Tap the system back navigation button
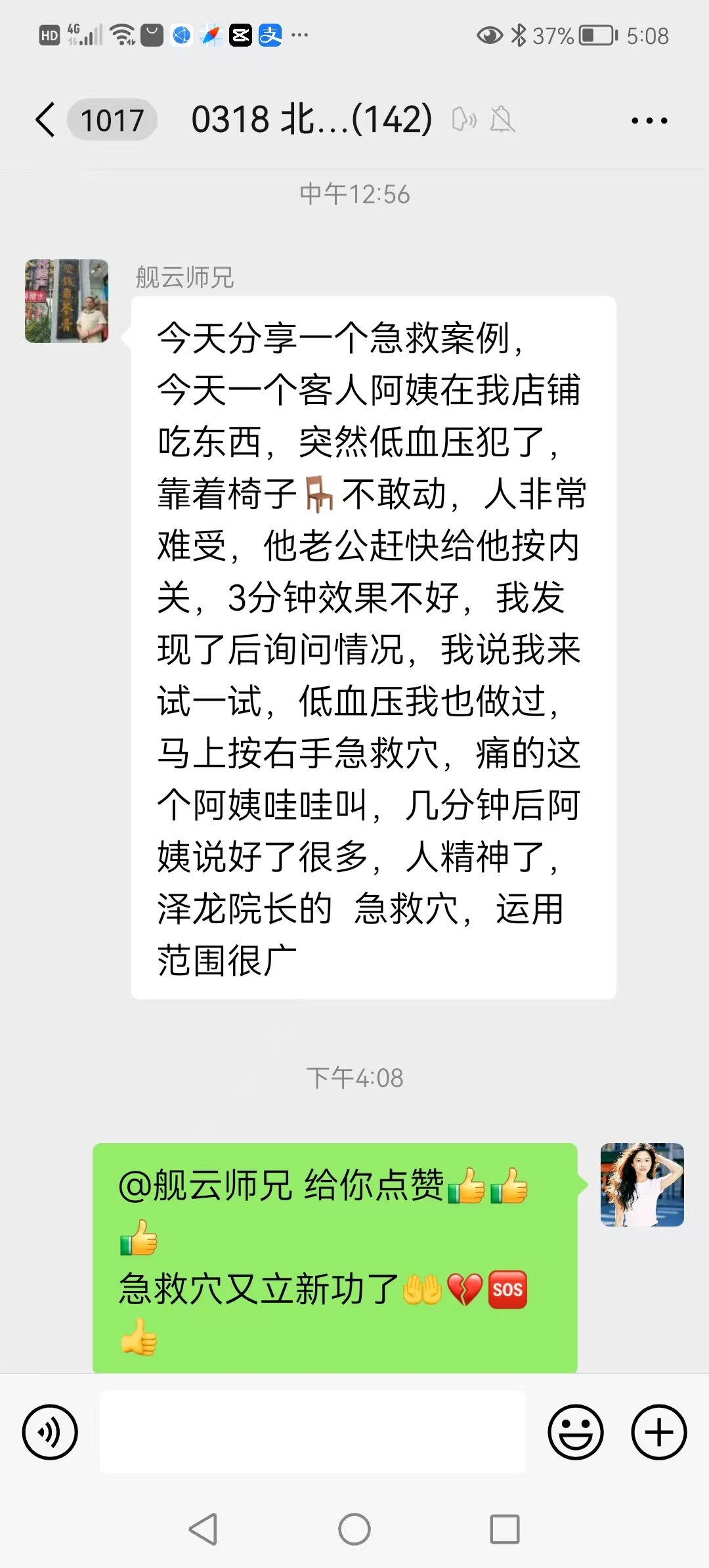 point(204,1529)
